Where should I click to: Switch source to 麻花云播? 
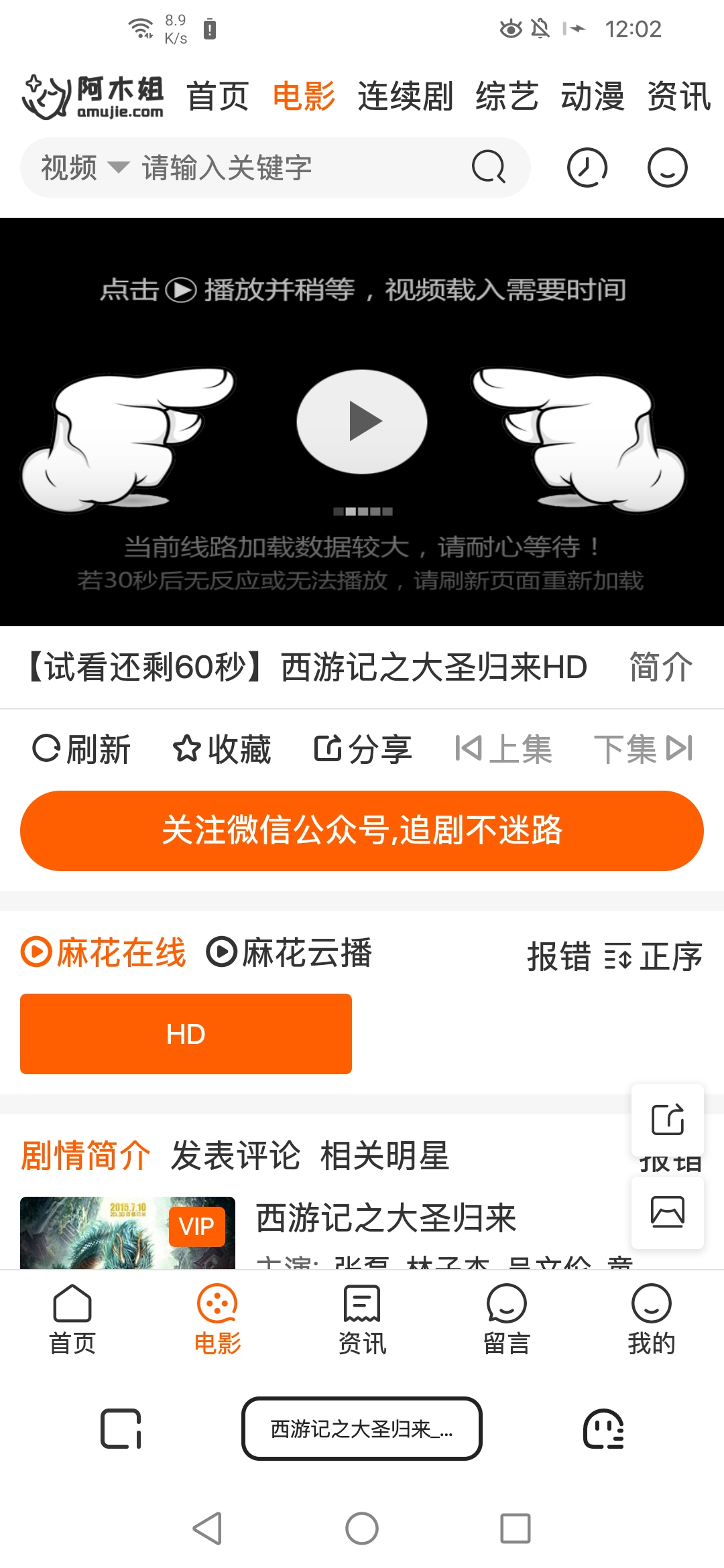pyautogui.click(x=290, y=952)
